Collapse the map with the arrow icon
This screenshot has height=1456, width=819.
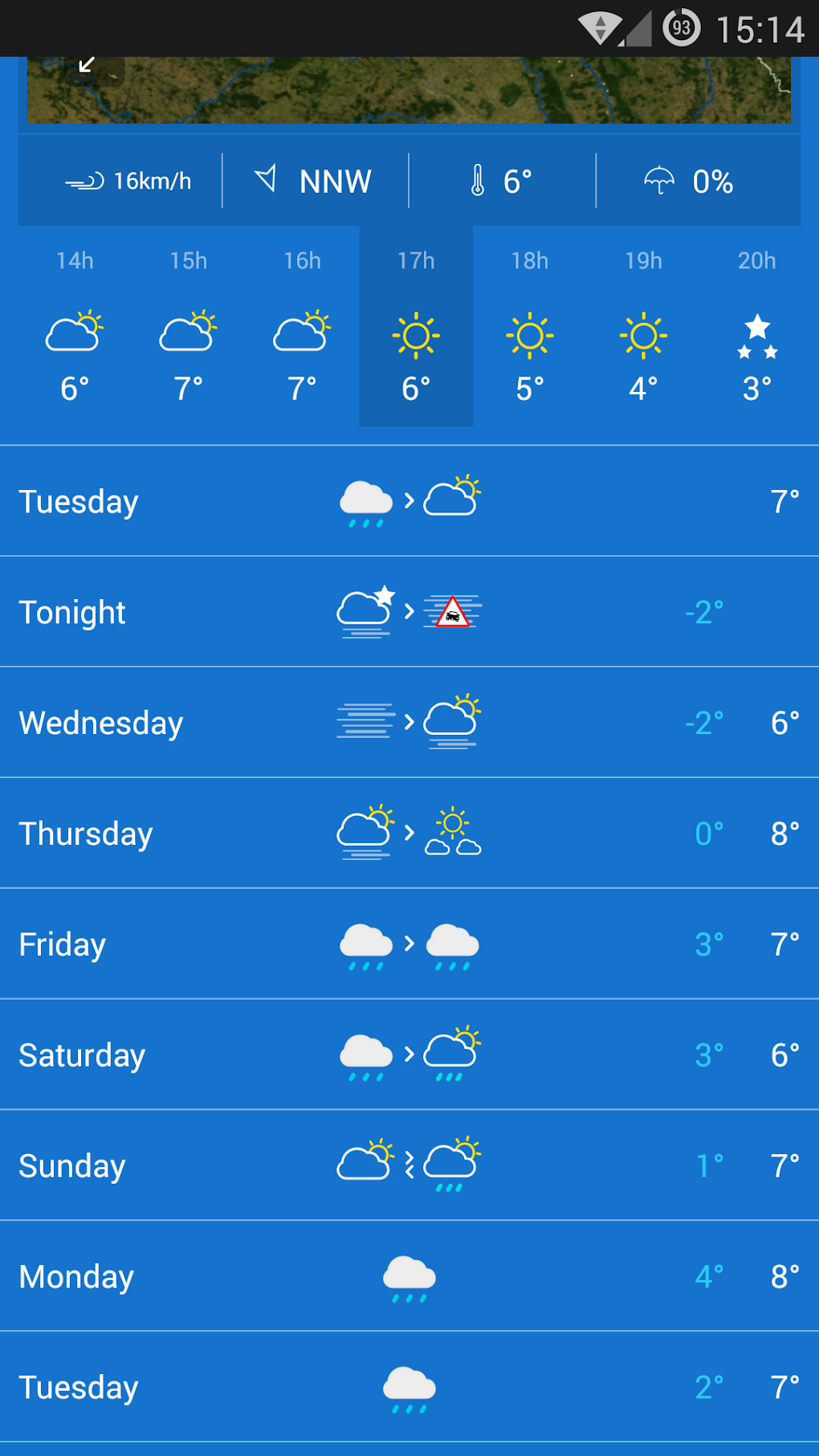(x=87, y=65)
